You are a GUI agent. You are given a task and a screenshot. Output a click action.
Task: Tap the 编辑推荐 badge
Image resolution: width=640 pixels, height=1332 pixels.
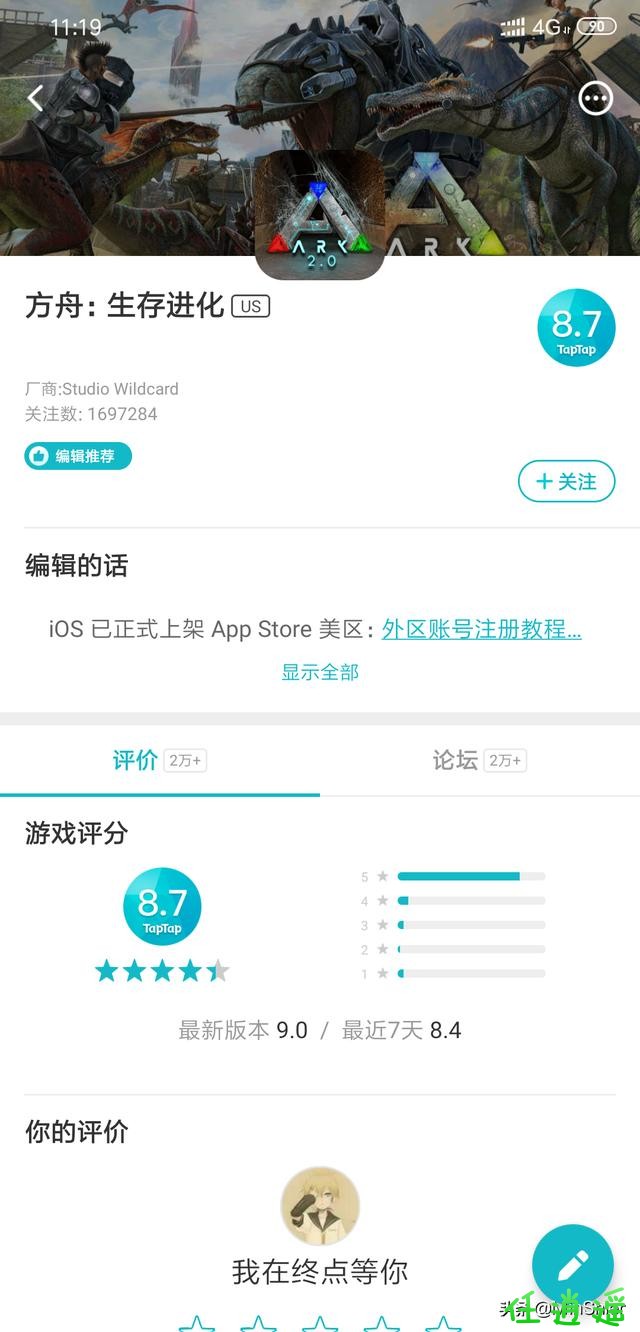[x=78, y=456]
